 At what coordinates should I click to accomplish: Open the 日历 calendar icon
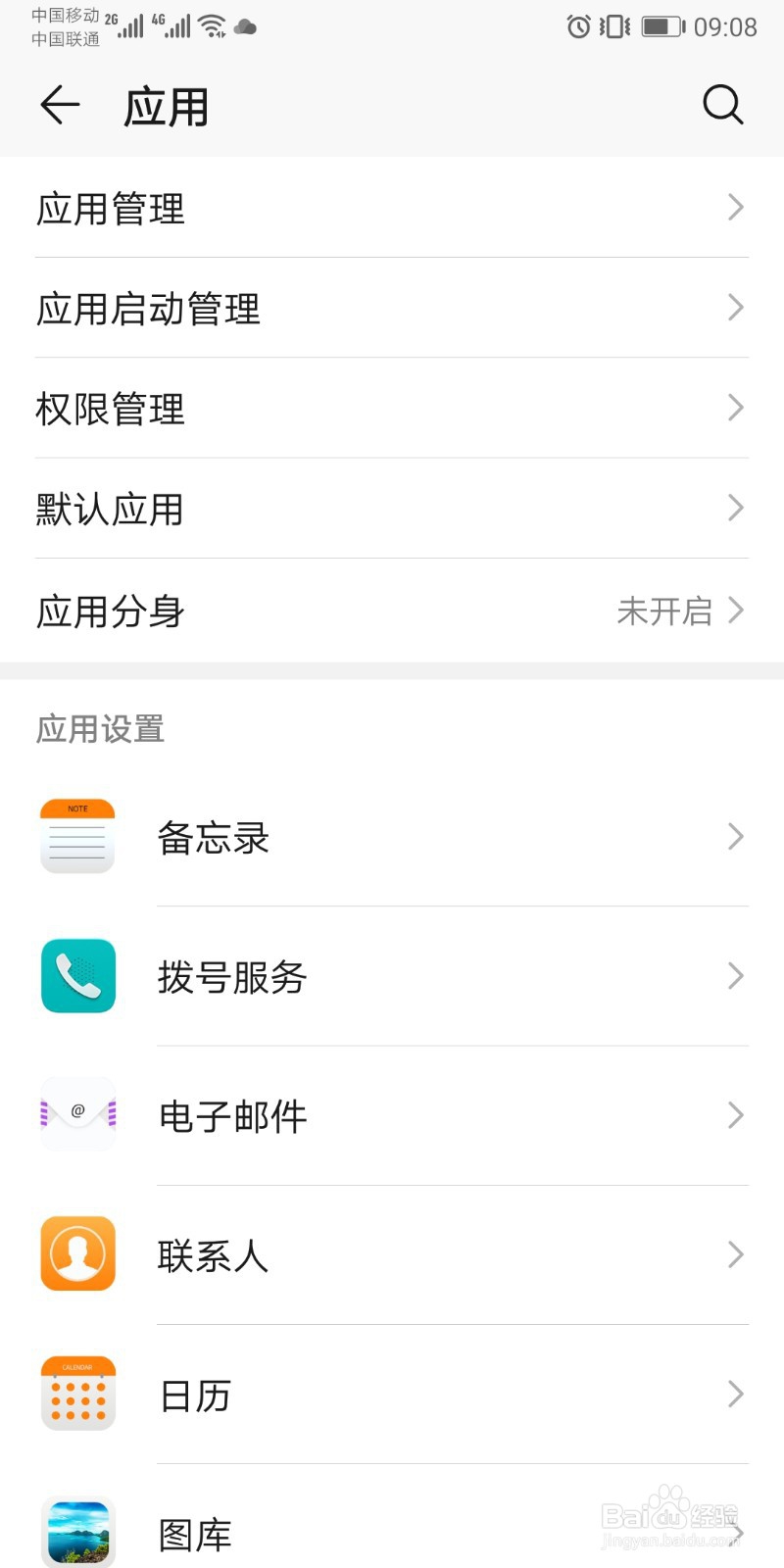coord(76,1394)
